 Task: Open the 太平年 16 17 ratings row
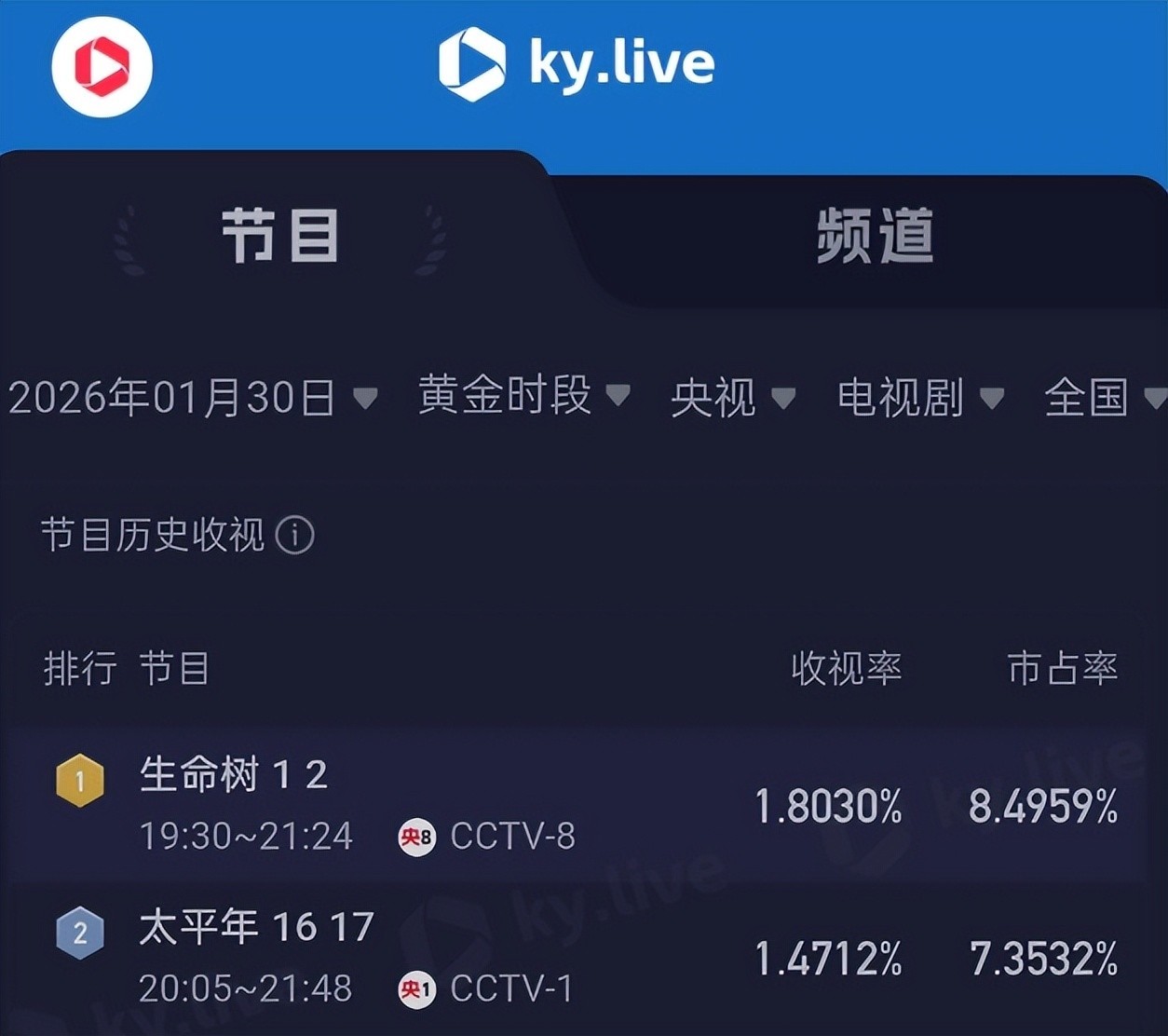pos(584,958)
